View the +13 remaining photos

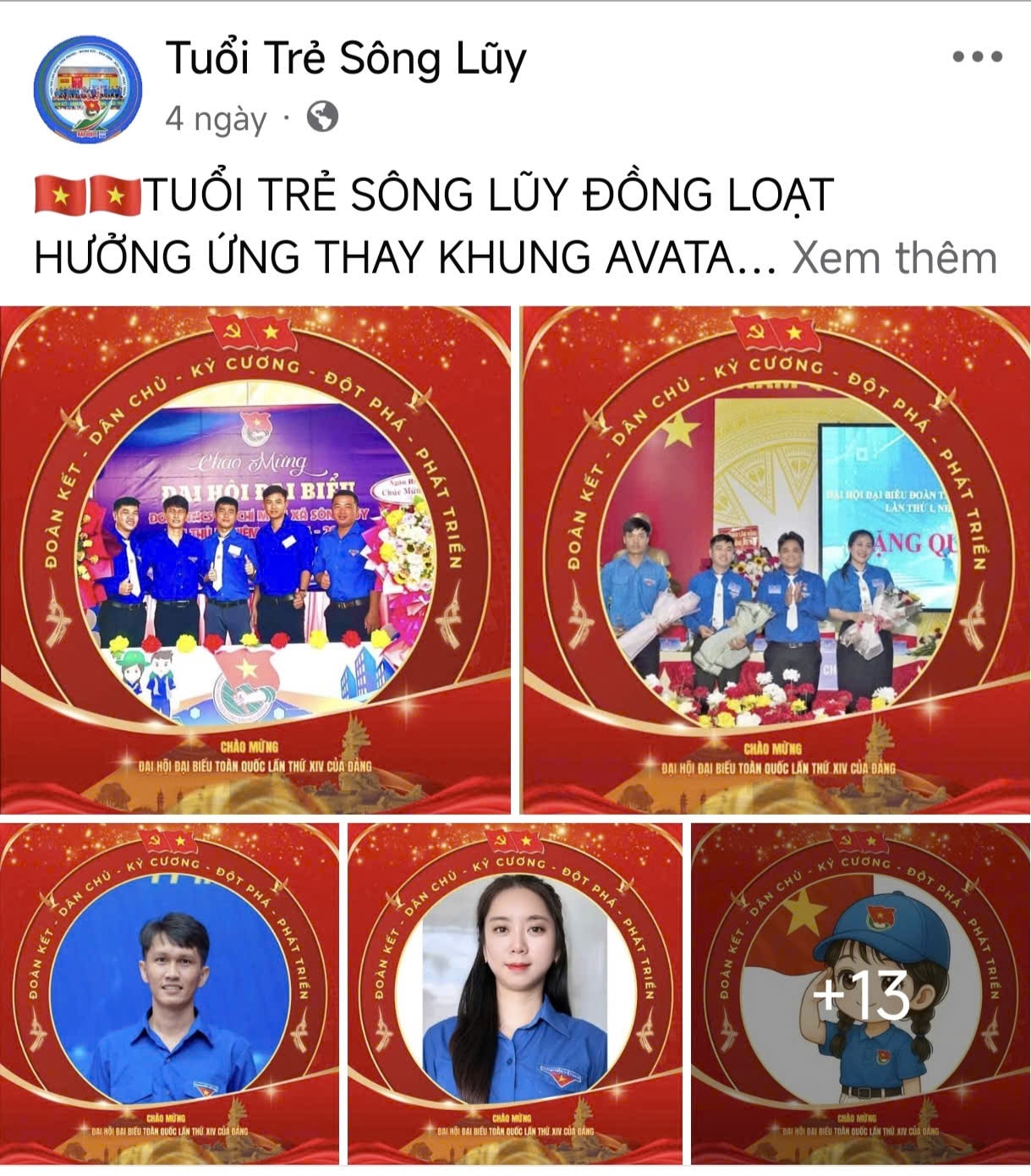coord(860,993)
